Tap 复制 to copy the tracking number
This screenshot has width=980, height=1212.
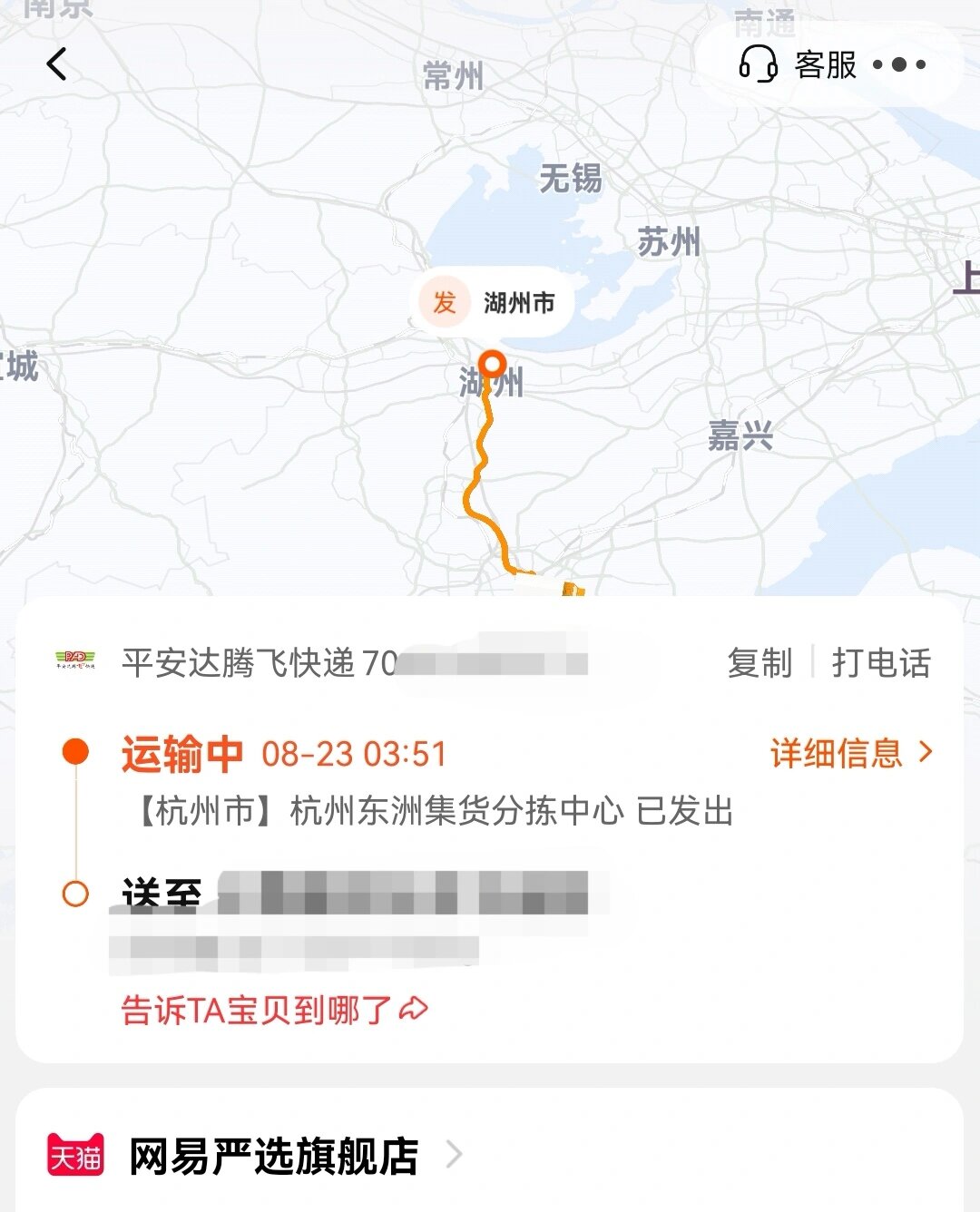[x=759, y=662]
